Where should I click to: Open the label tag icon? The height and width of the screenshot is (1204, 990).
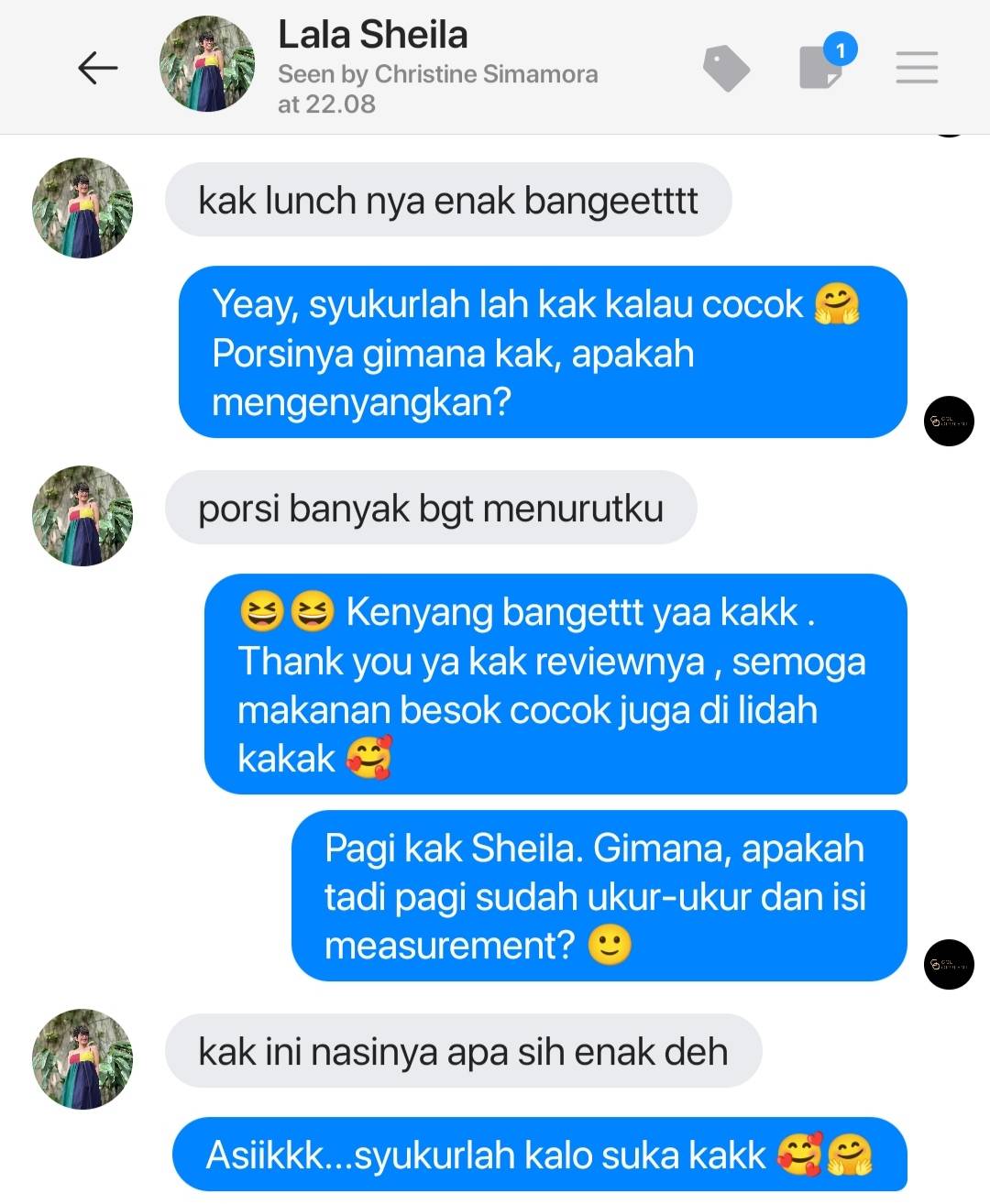coord(726,69)
